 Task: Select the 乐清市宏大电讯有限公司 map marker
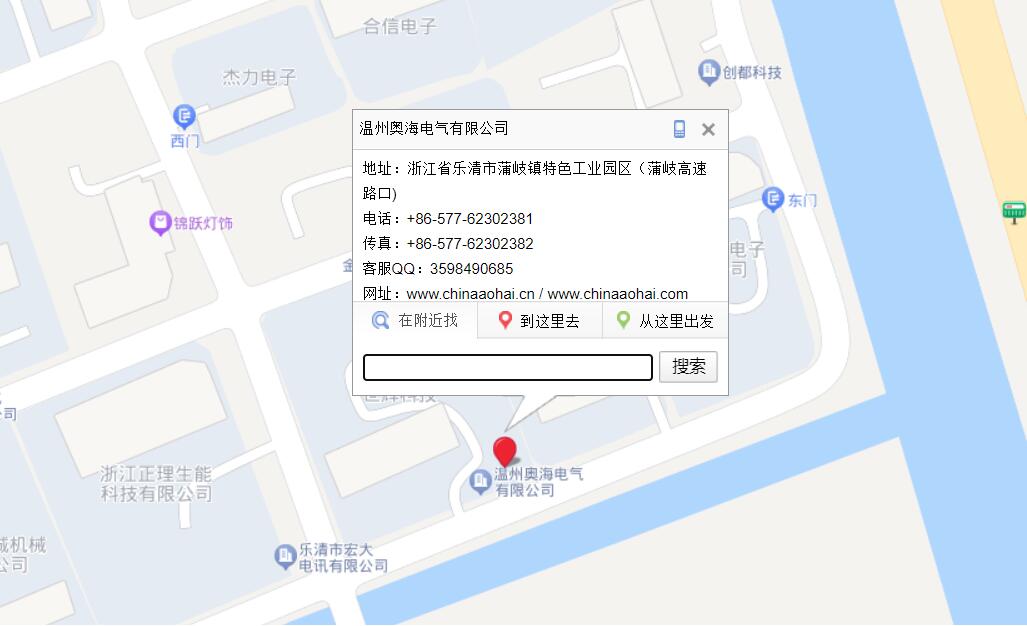point(286,554)
